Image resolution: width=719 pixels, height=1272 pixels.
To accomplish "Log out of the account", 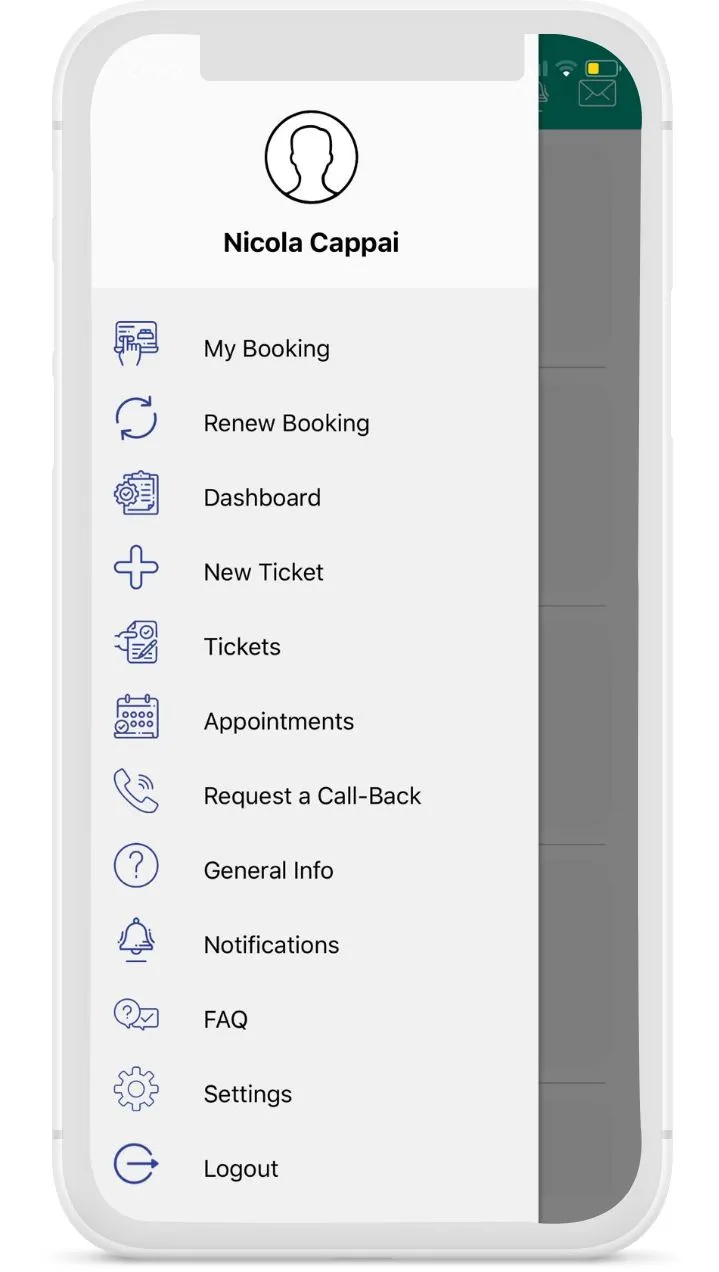I will [240, 1168].
